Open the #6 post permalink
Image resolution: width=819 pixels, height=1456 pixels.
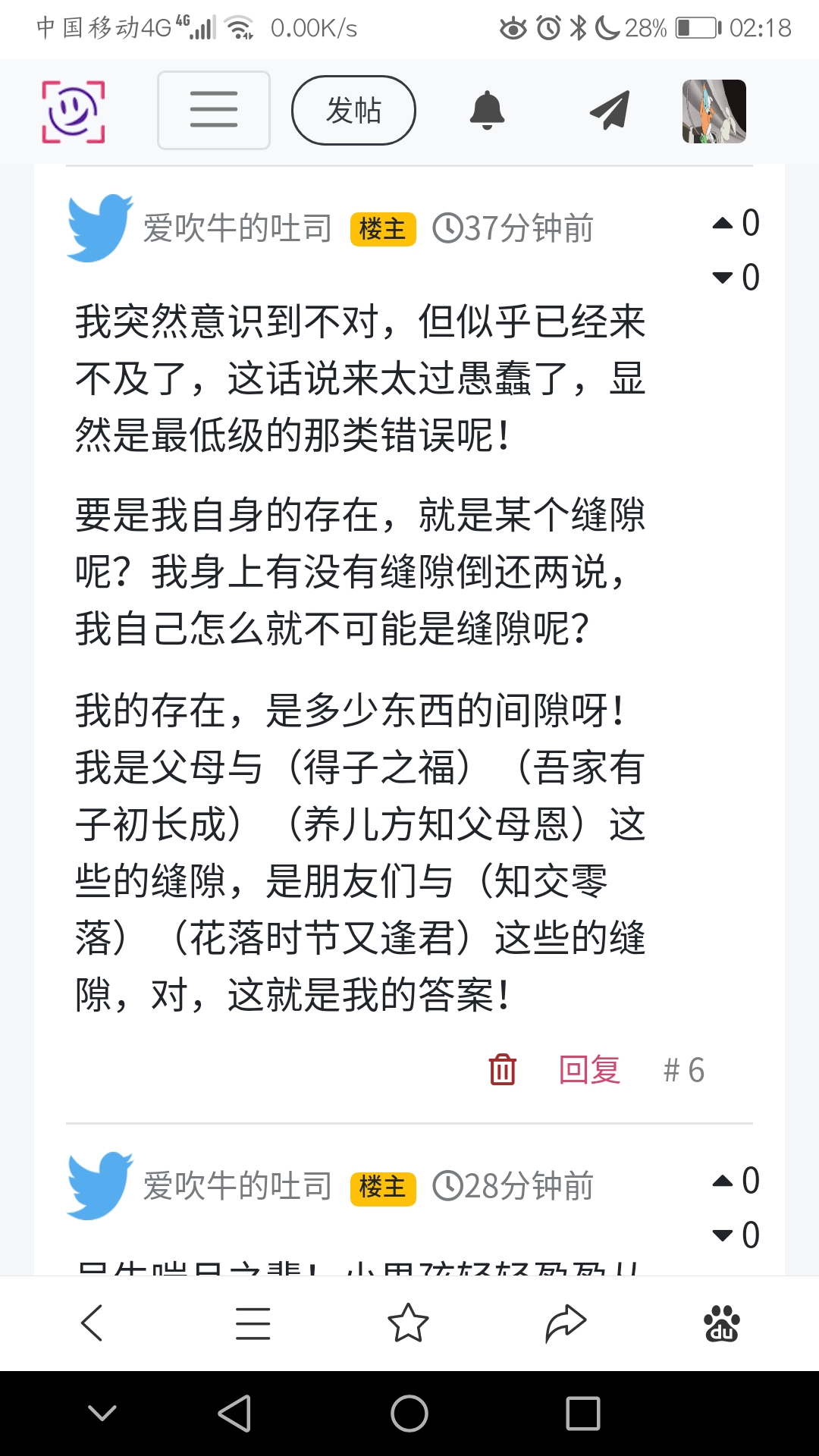coord(683,1070)
